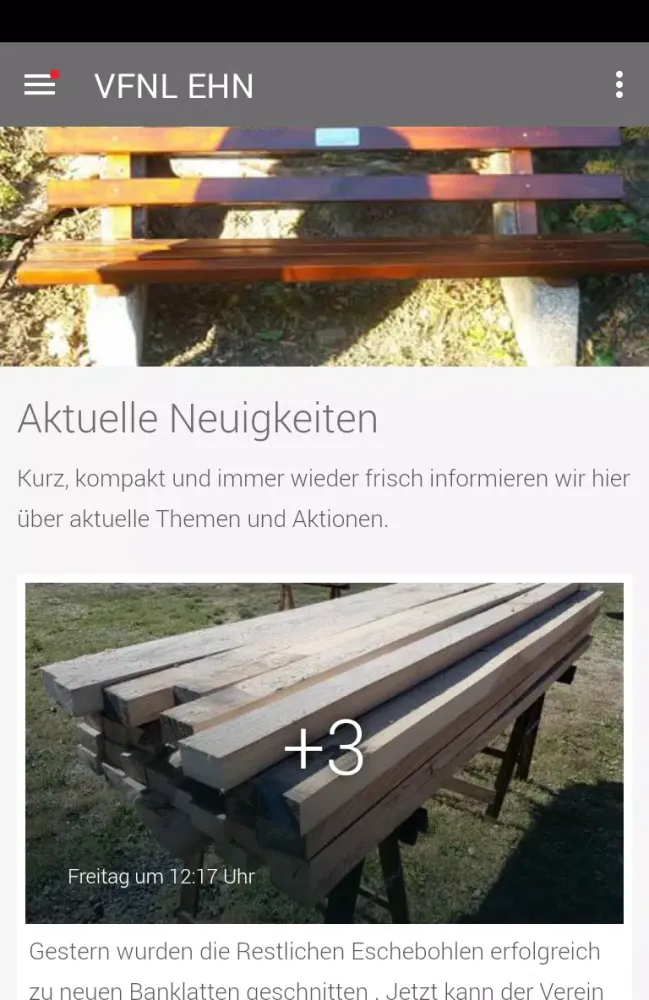Open the overflow options menu
649x1000 pixels.
(619, 85)
